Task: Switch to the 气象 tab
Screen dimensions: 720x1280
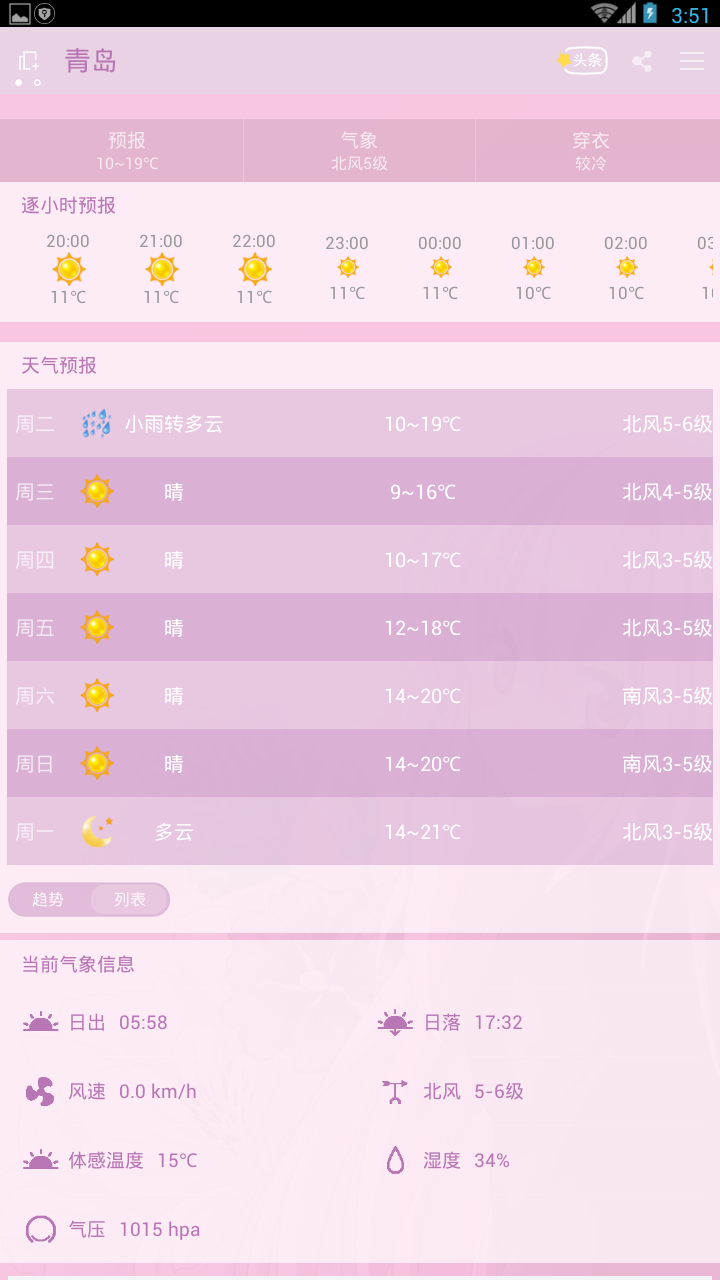Action: point(359,150)
